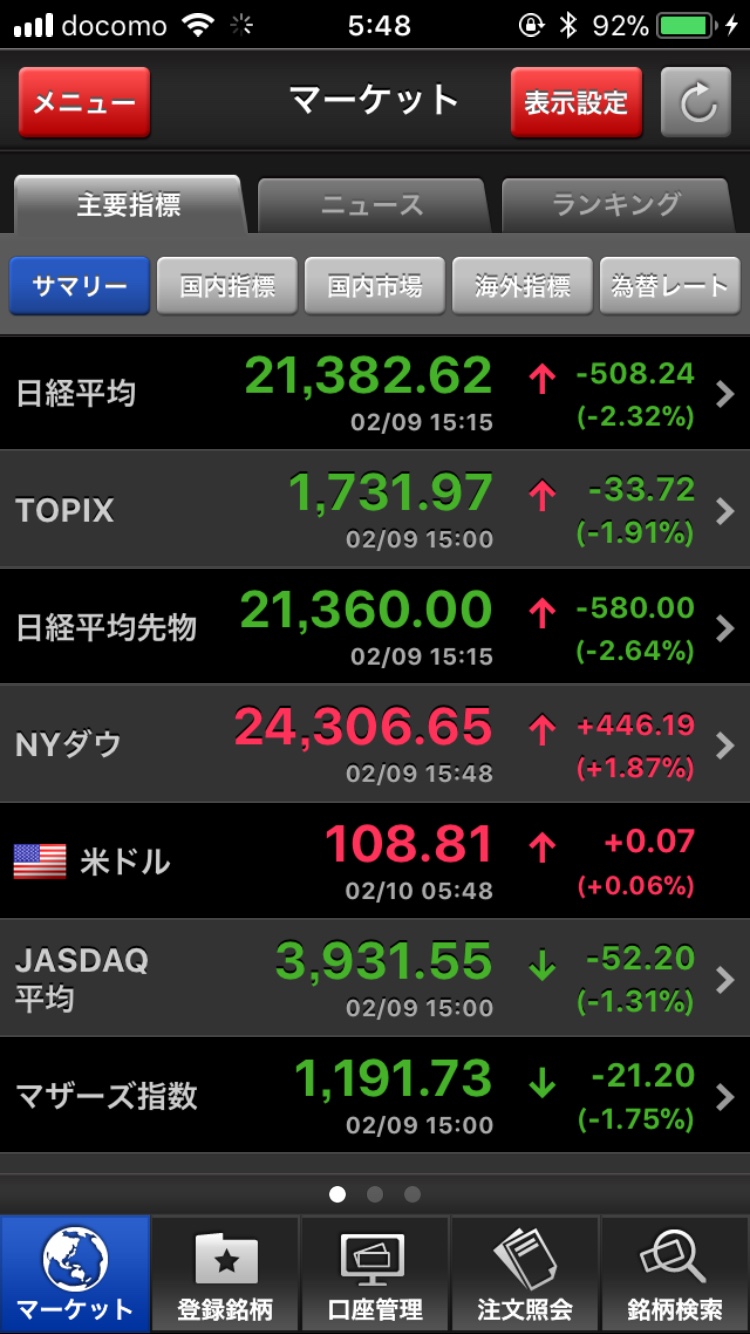Open JASDAQ平均 details

[375, 978]
